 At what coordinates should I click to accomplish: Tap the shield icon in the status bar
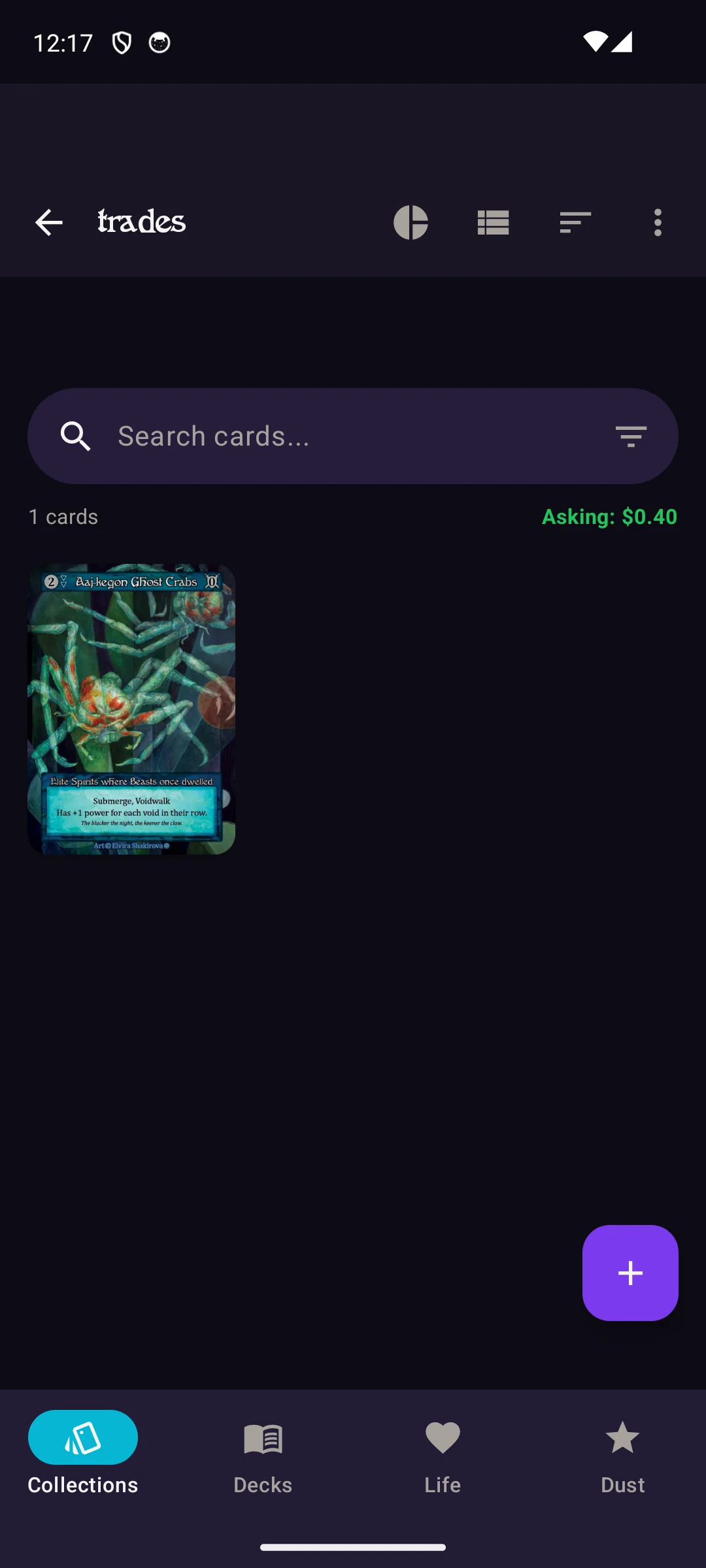tap(122, 42)
